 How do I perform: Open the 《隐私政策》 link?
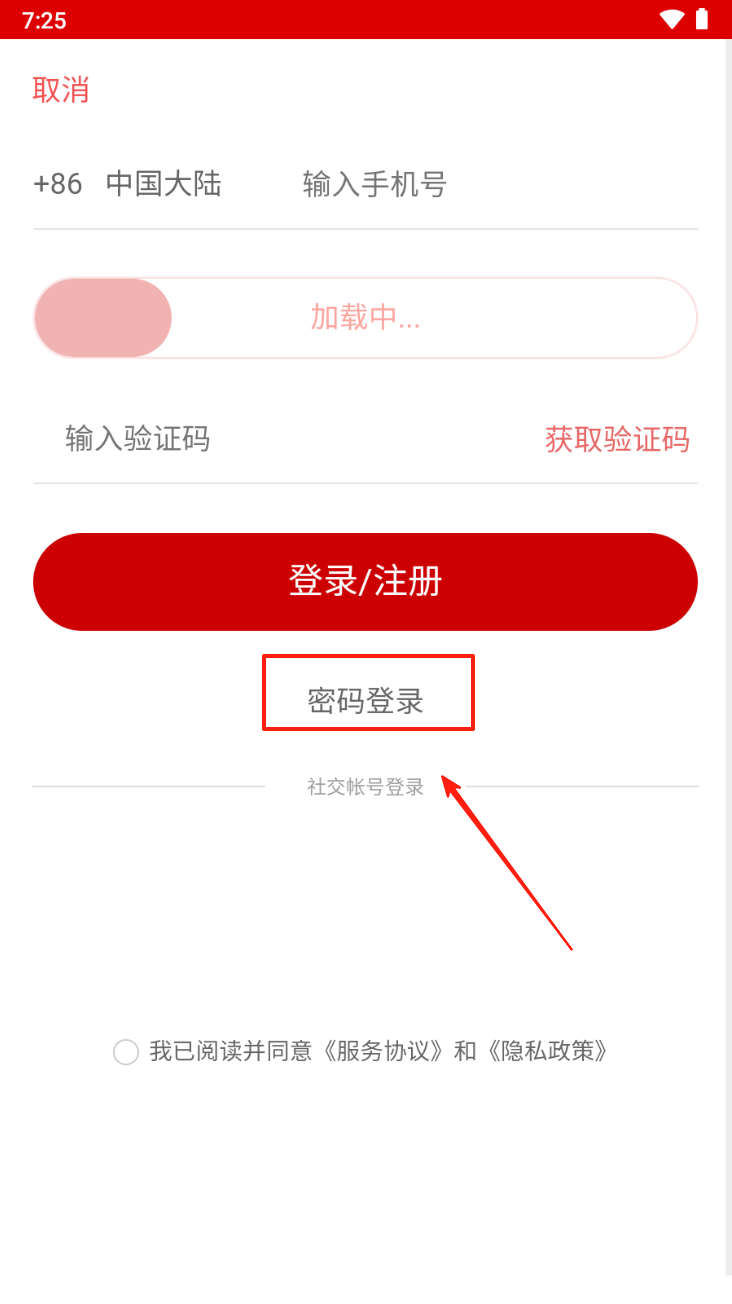[544, 1051]
